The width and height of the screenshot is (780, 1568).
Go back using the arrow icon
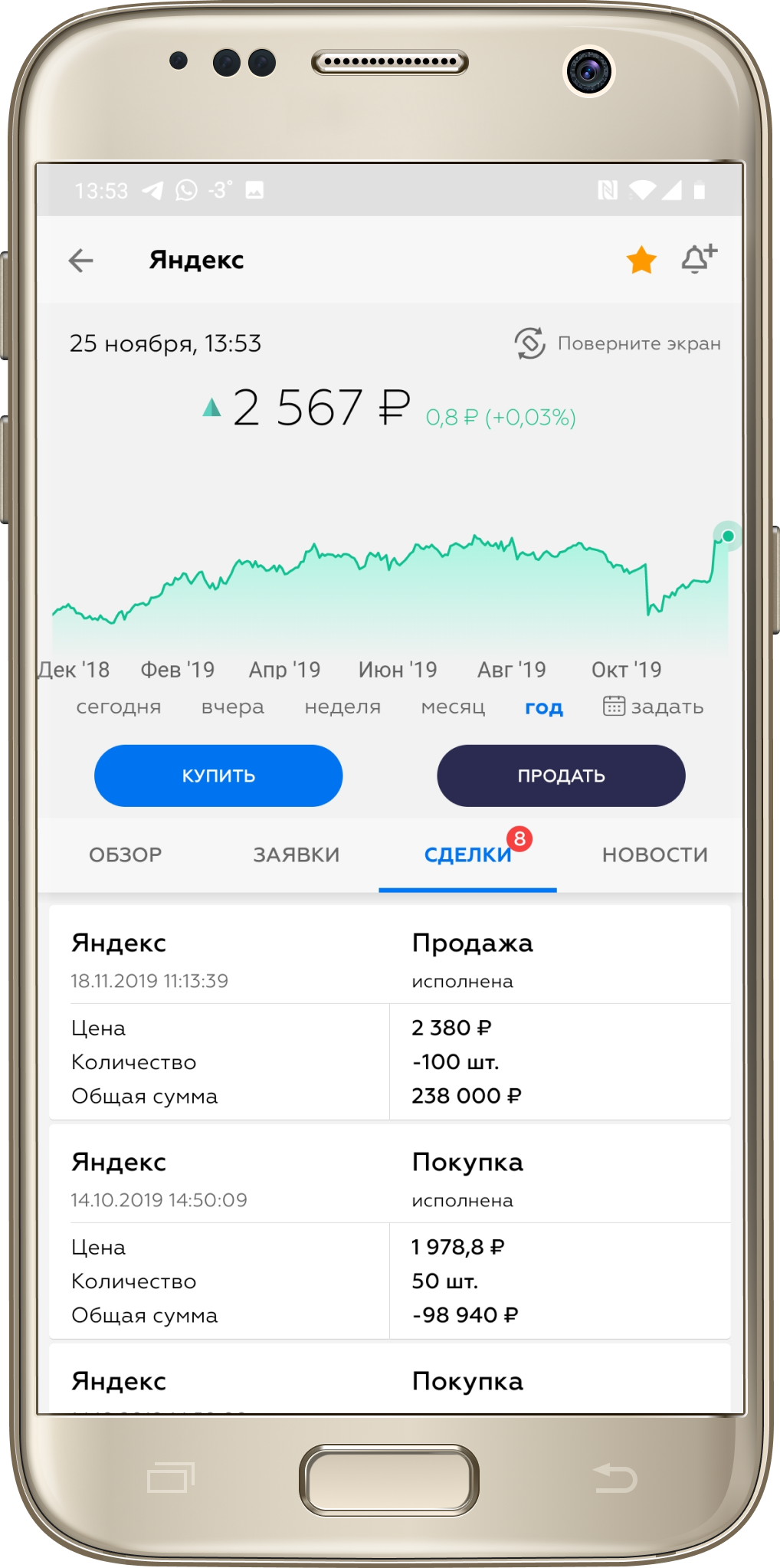tap(80, 261)
